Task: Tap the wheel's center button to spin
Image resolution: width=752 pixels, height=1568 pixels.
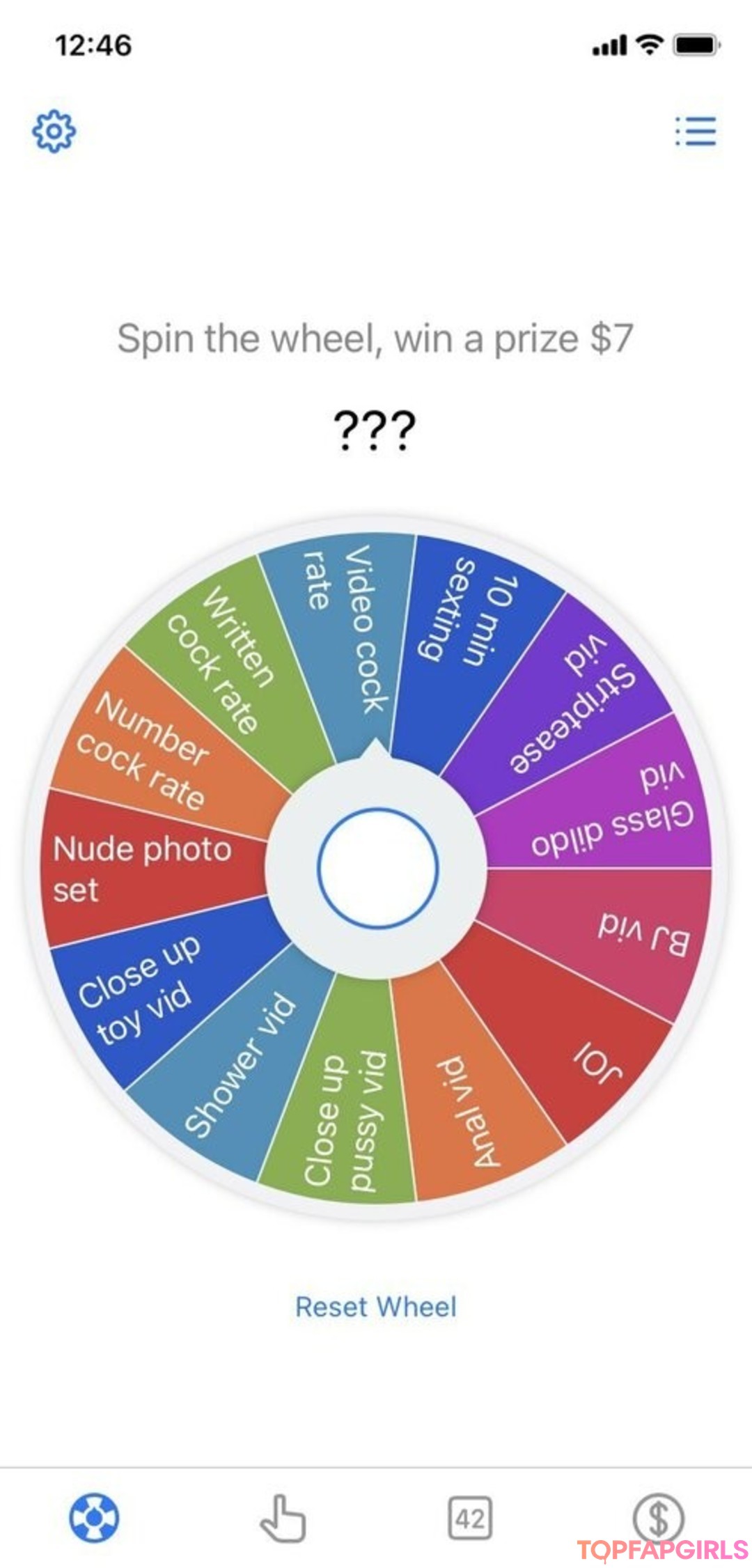Action: pyautogui.click(x=377, y=867)
